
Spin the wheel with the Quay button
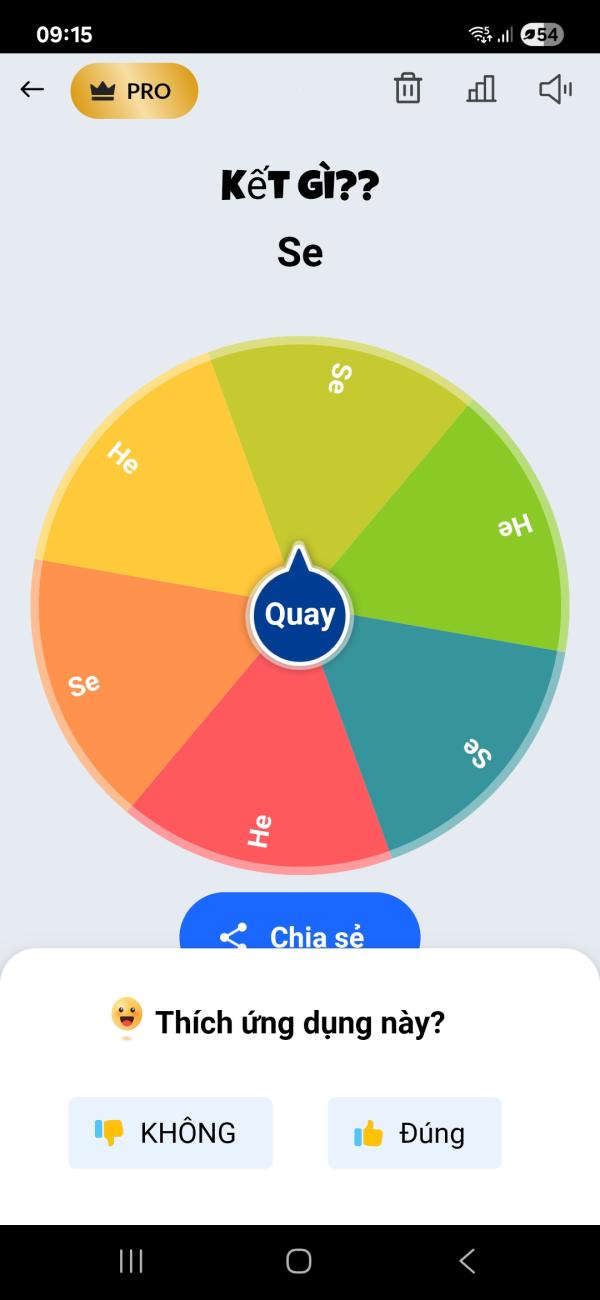point(299,614)
